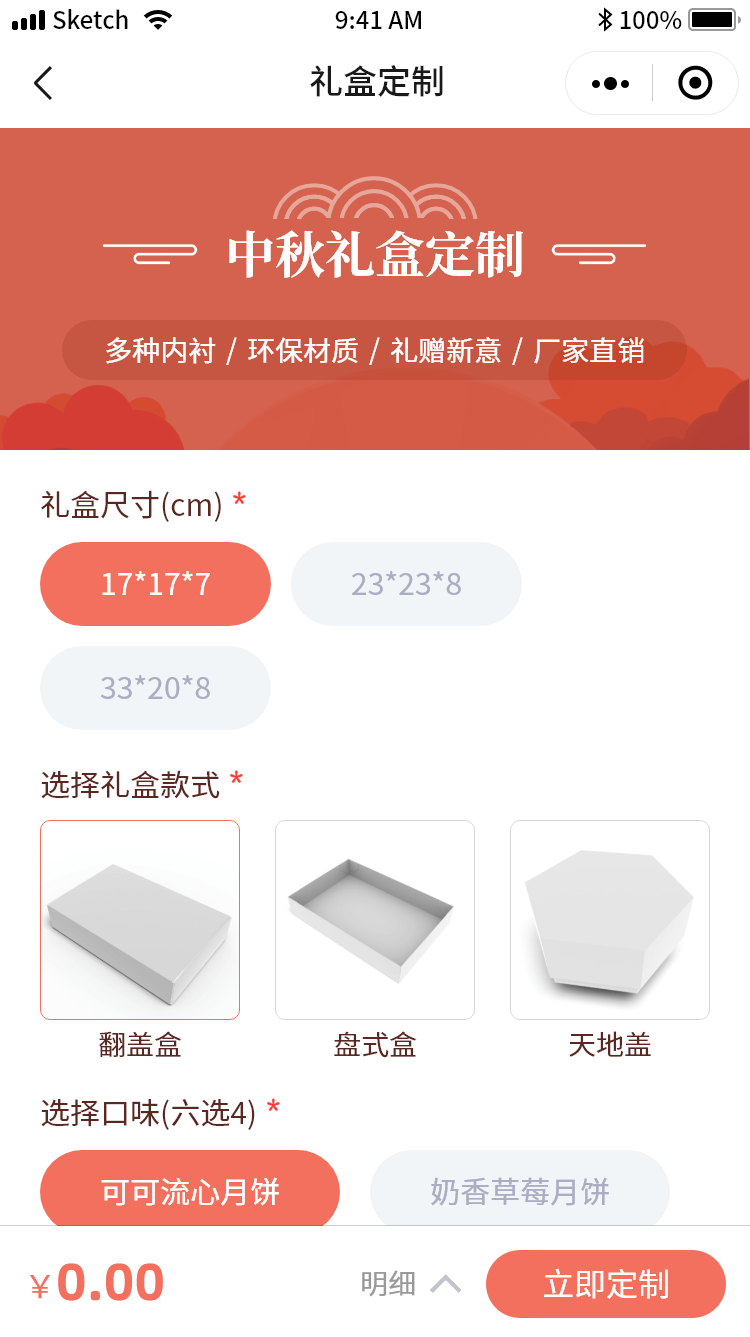Choose the 盘式盒 box style
750x1337 pixels.
[375, 920]
